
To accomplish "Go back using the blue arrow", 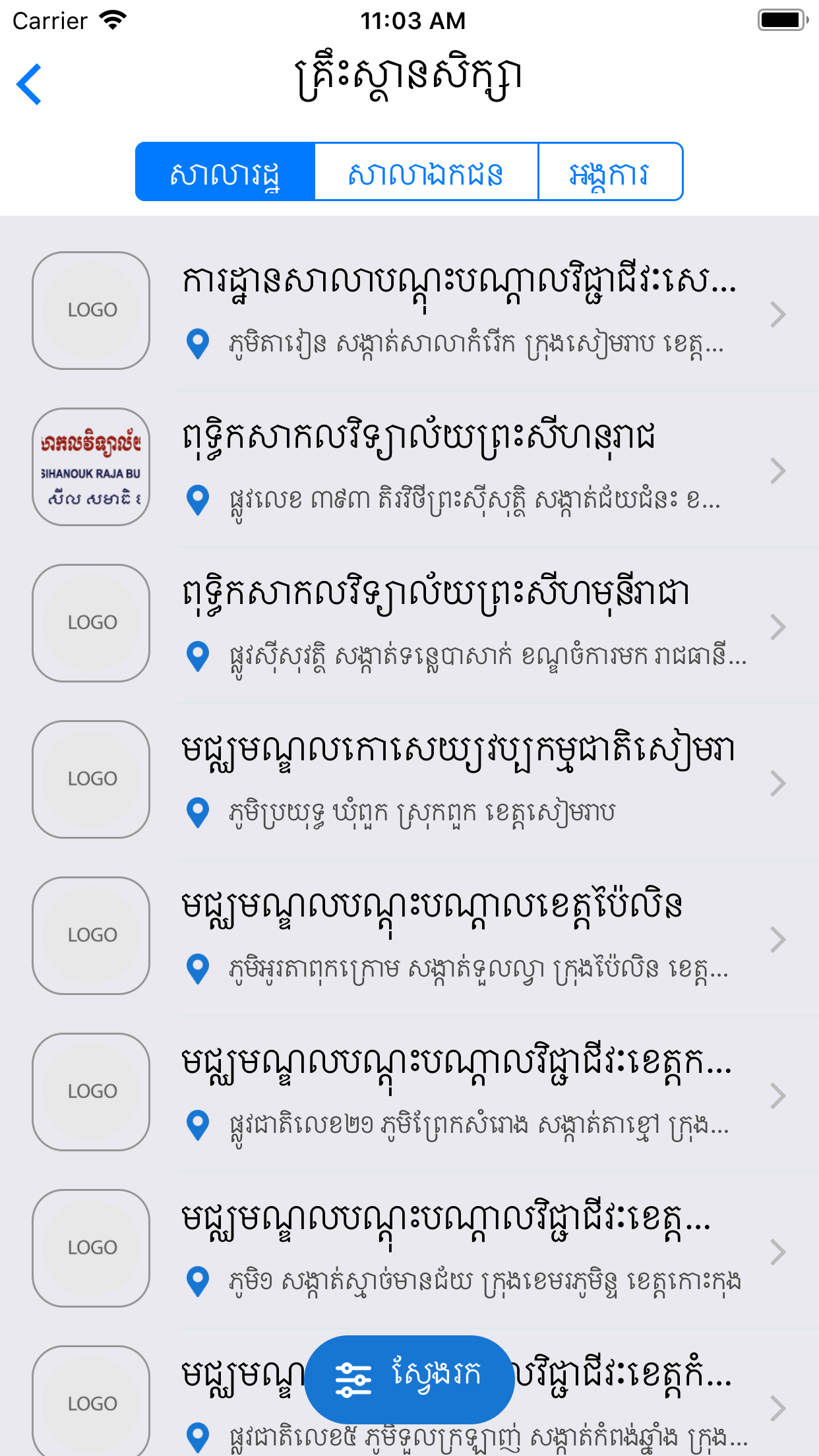I will [x=30, y=84].
